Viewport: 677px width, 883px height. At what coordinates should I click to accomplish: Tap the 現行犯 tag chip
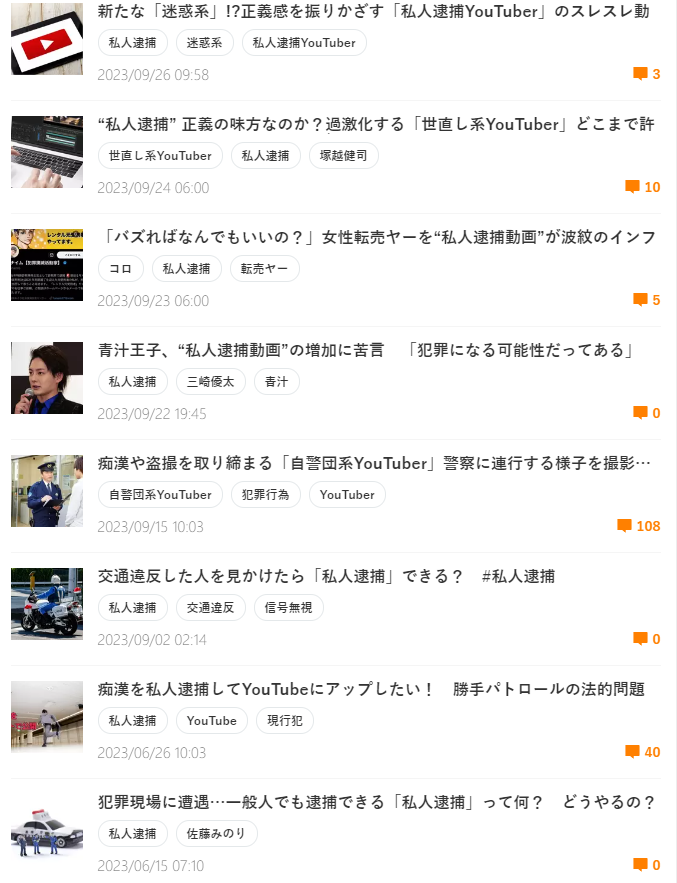[285, 721]
